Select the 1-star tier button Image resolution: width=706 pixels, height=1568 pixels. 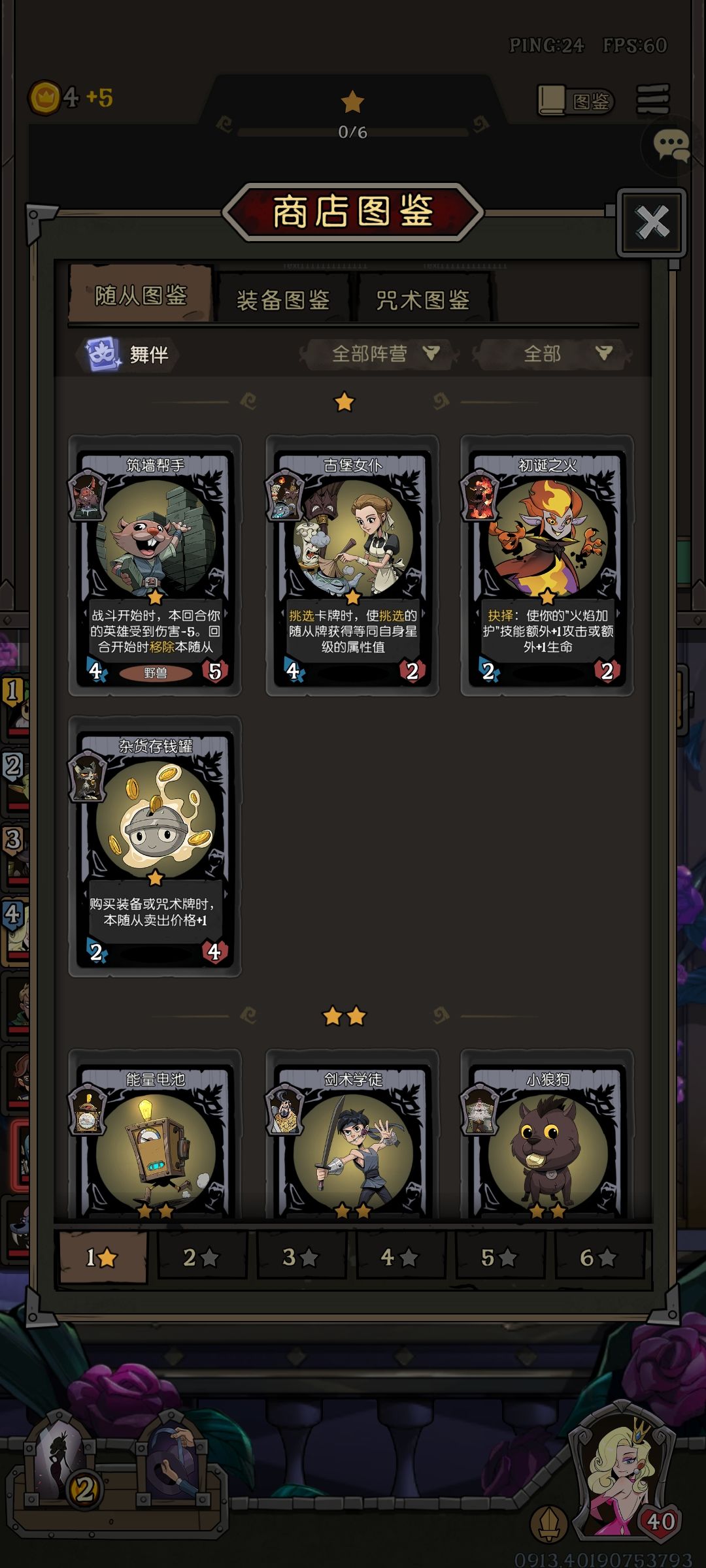[x=103, y=1257]
